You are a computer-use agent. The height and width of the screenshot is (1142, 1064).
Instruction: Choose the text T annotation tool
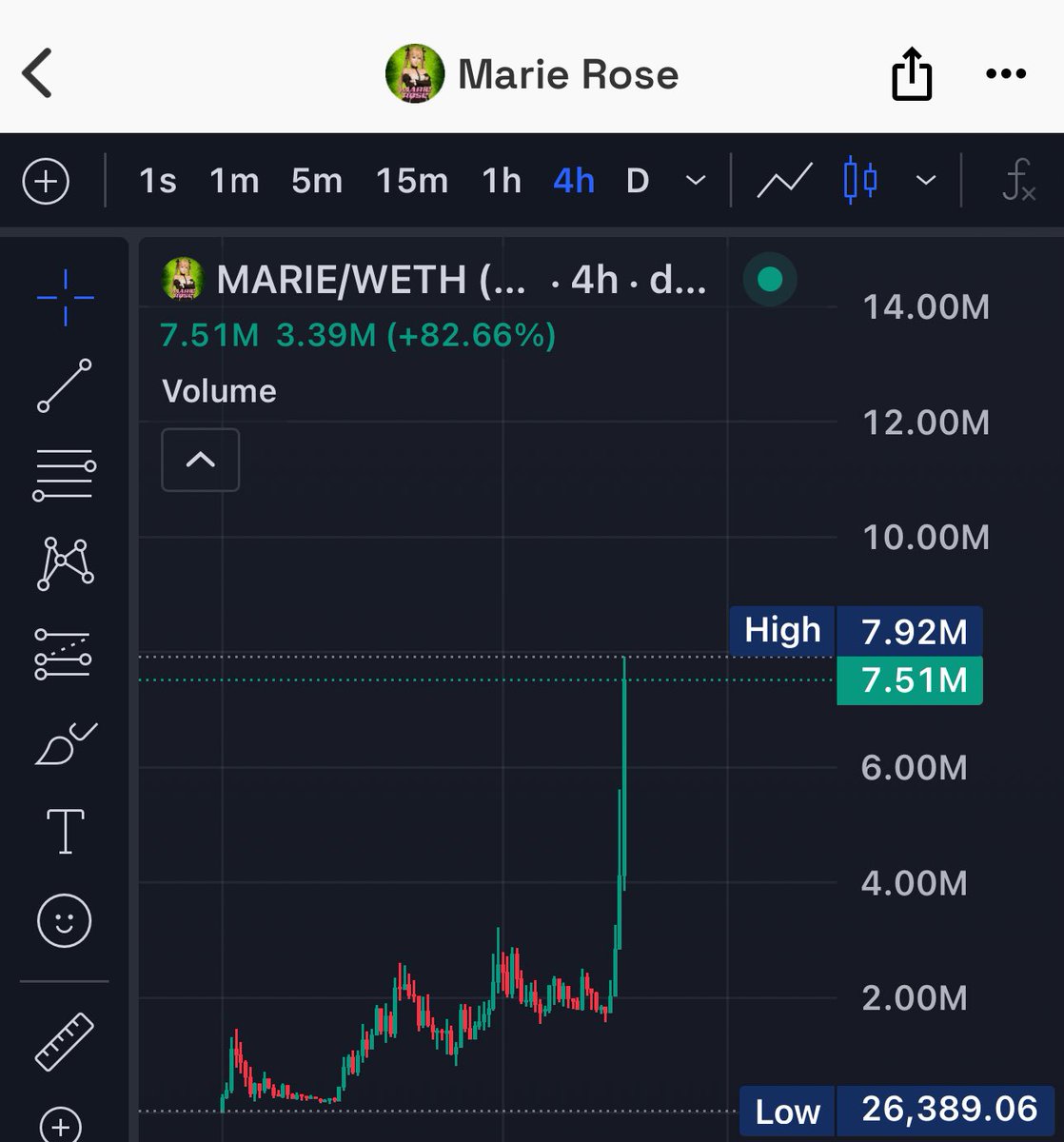coord(65,832)
